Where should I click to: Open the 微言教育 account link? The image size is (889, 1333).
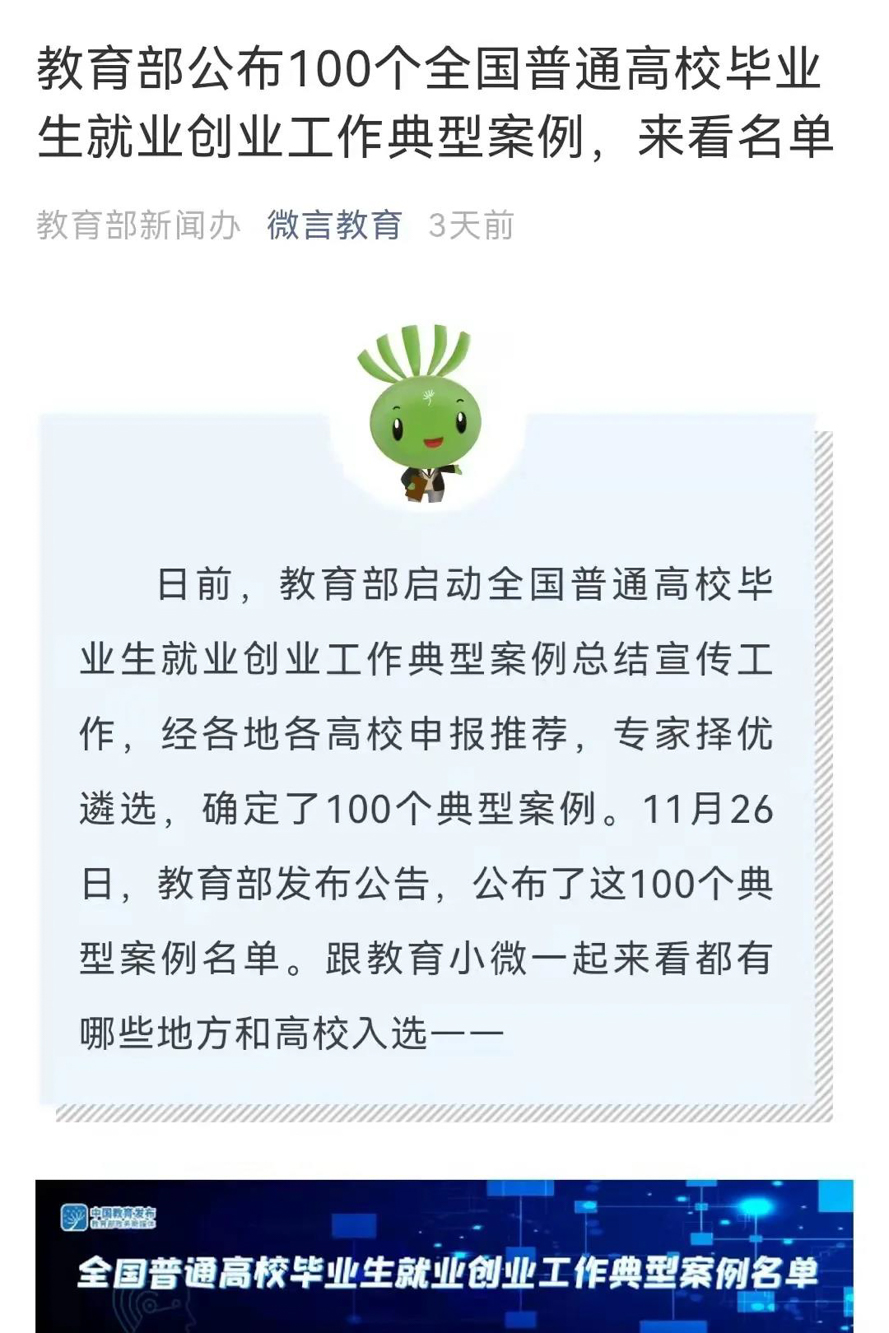point(334,226)
